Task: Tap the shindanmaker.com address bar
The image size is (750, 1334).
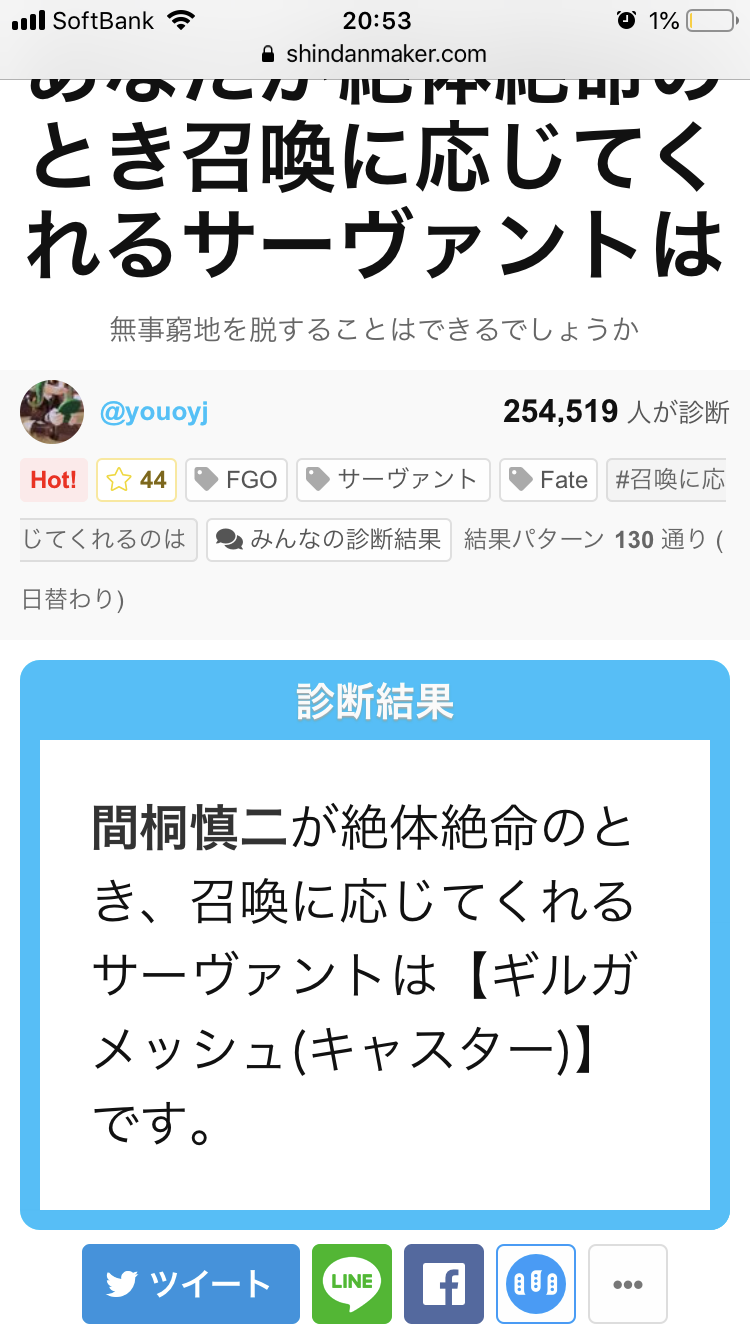Action: pyautogui.click(x=374, y=54)
